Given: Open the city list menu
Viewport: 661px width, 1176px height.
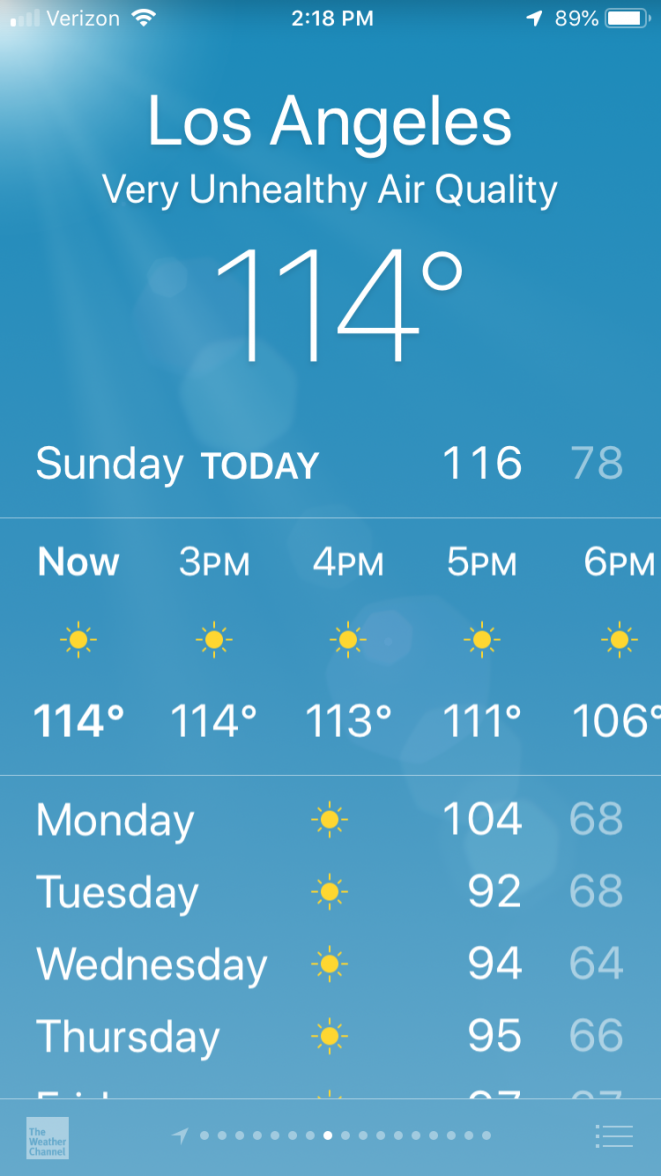Looking at the screenshot, I should pos(613,1136).
